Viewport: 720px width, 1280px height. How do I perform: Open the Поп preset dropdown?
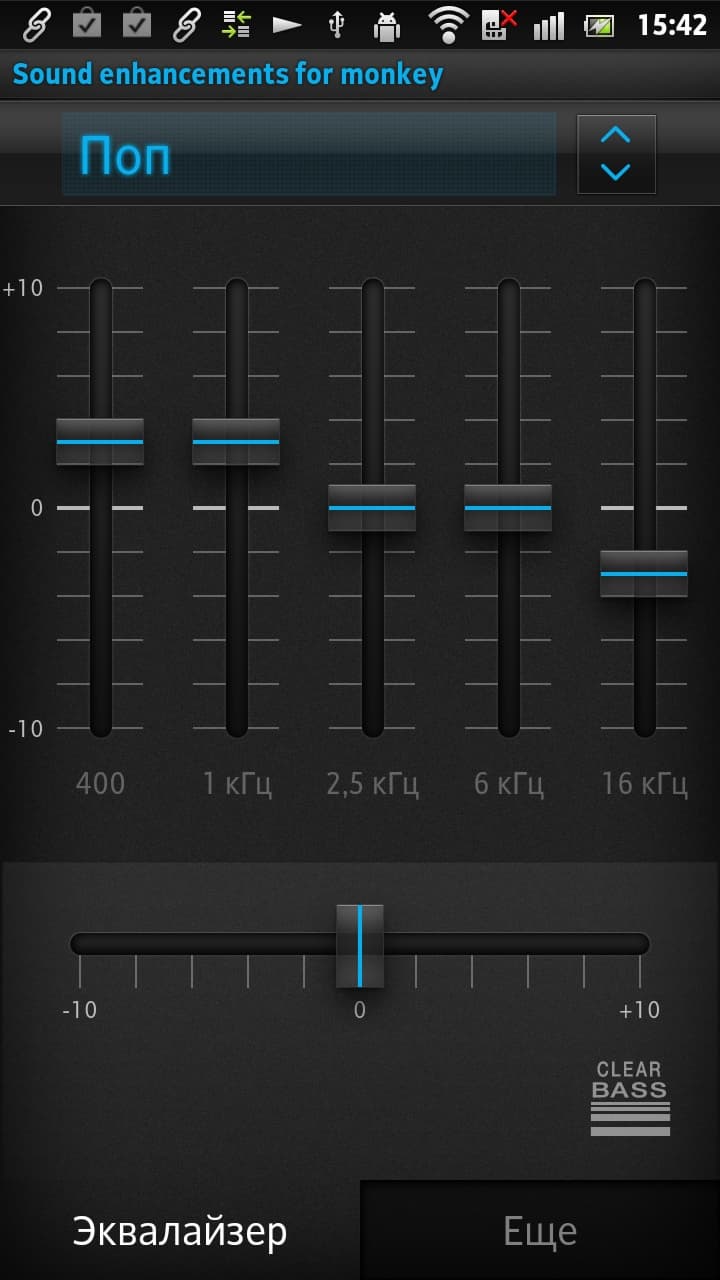(308, 155)
